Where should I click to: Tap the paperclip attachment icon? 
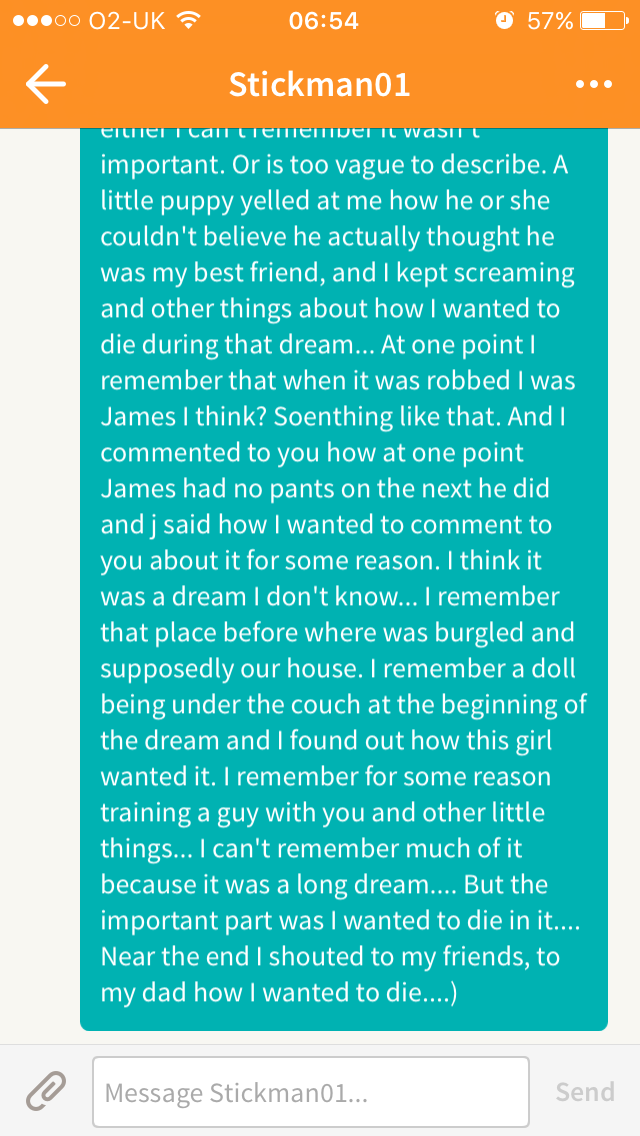[x=46, y=1091]
